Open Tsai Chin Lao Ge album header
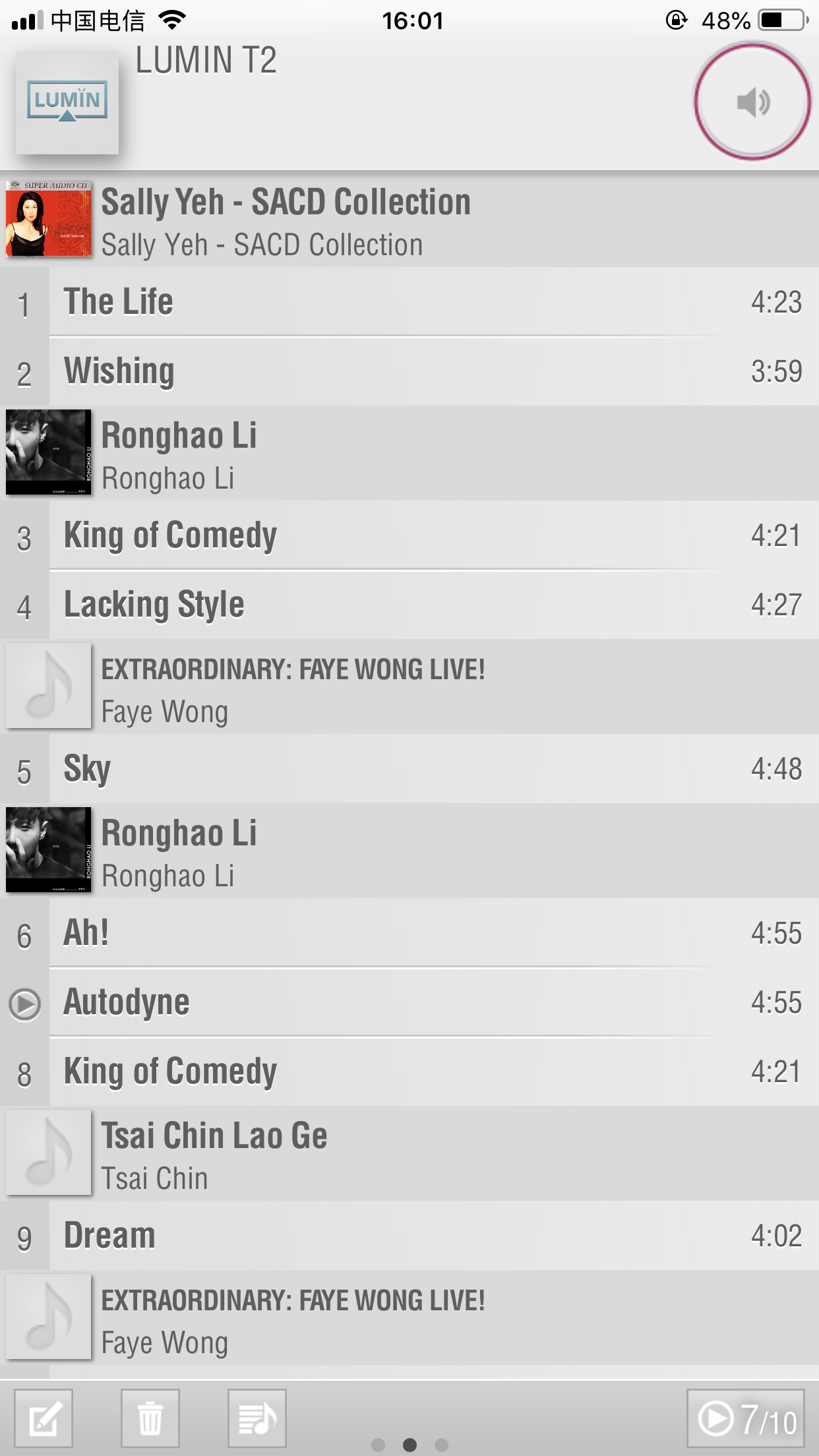This screenshot has height=1456, width=819. pos(409,1153)
